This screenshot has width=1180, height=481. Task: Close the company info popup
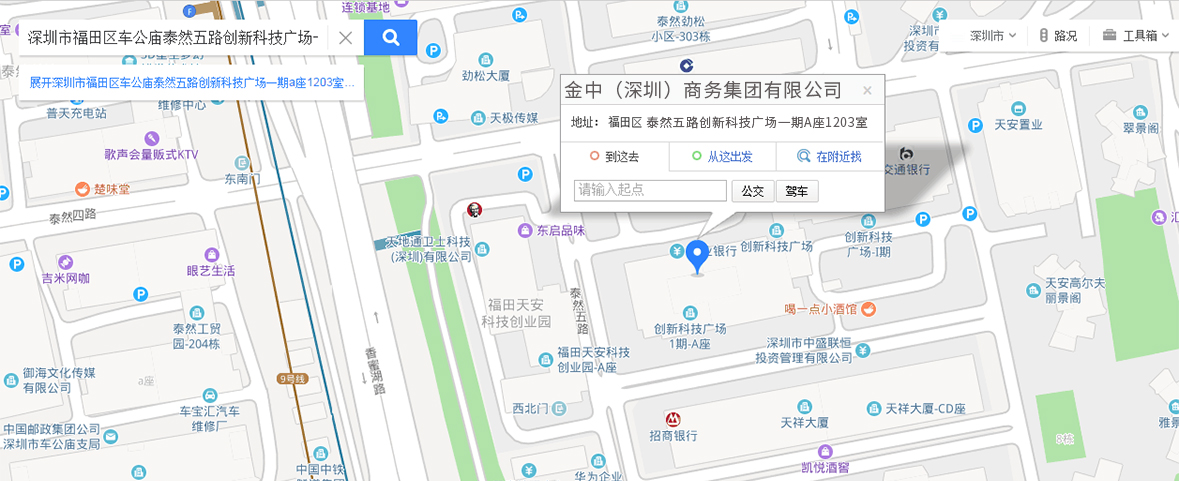click(x=867, y=90)
